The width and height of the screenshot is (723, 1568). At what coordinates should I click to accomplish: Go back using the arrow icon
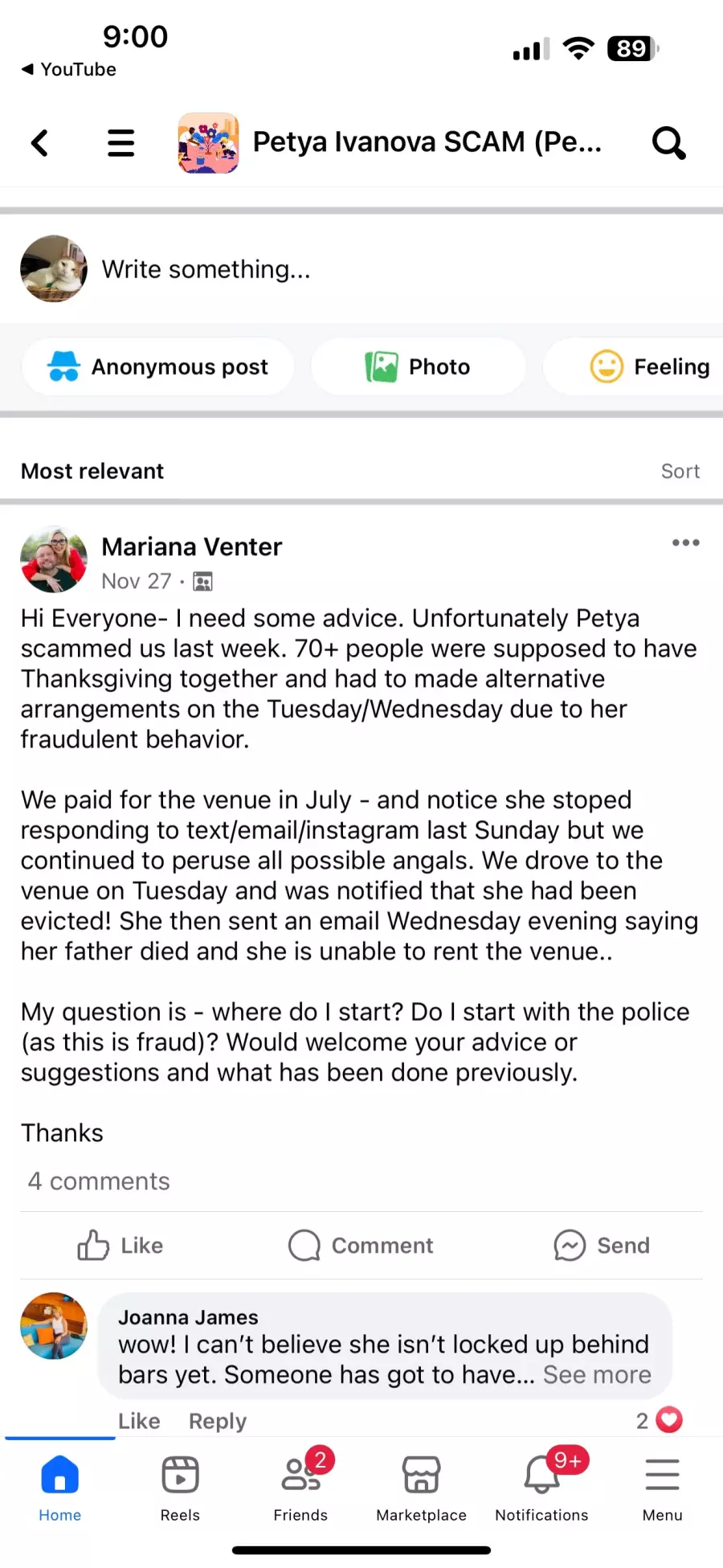[39, 143]
